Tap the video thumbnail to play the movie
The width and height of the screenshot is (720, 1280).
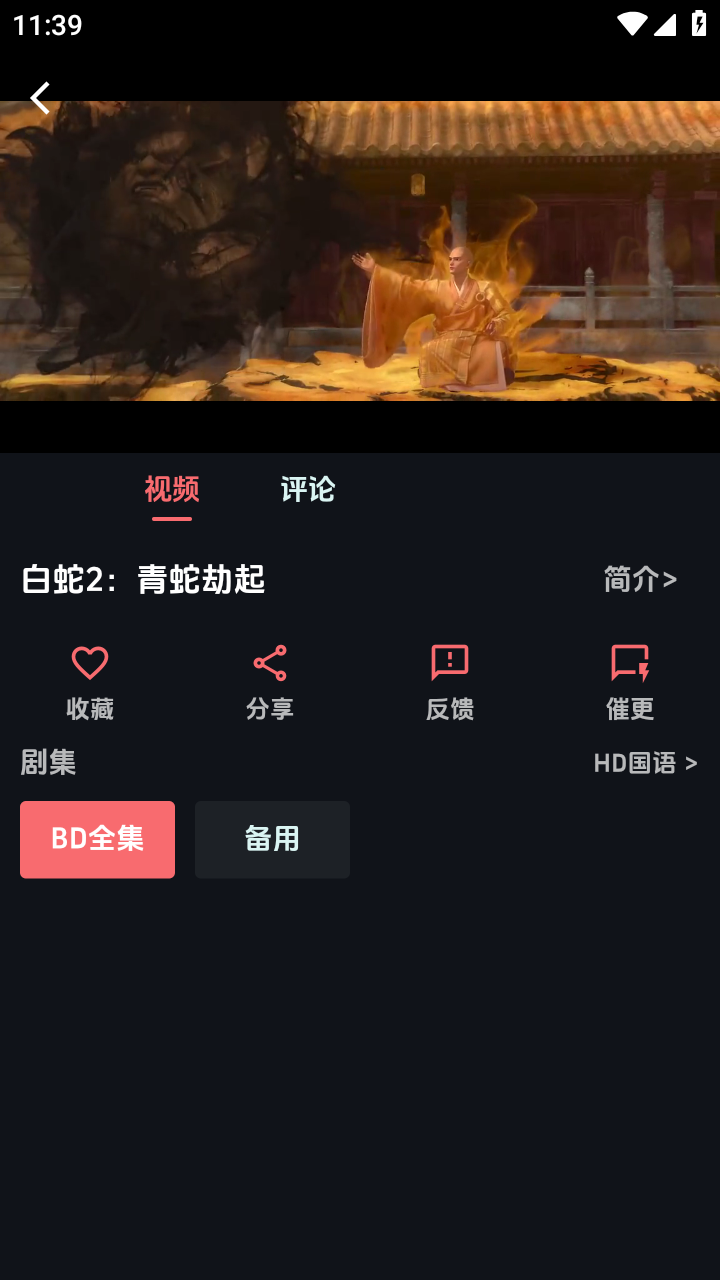[x=360, y=250]
